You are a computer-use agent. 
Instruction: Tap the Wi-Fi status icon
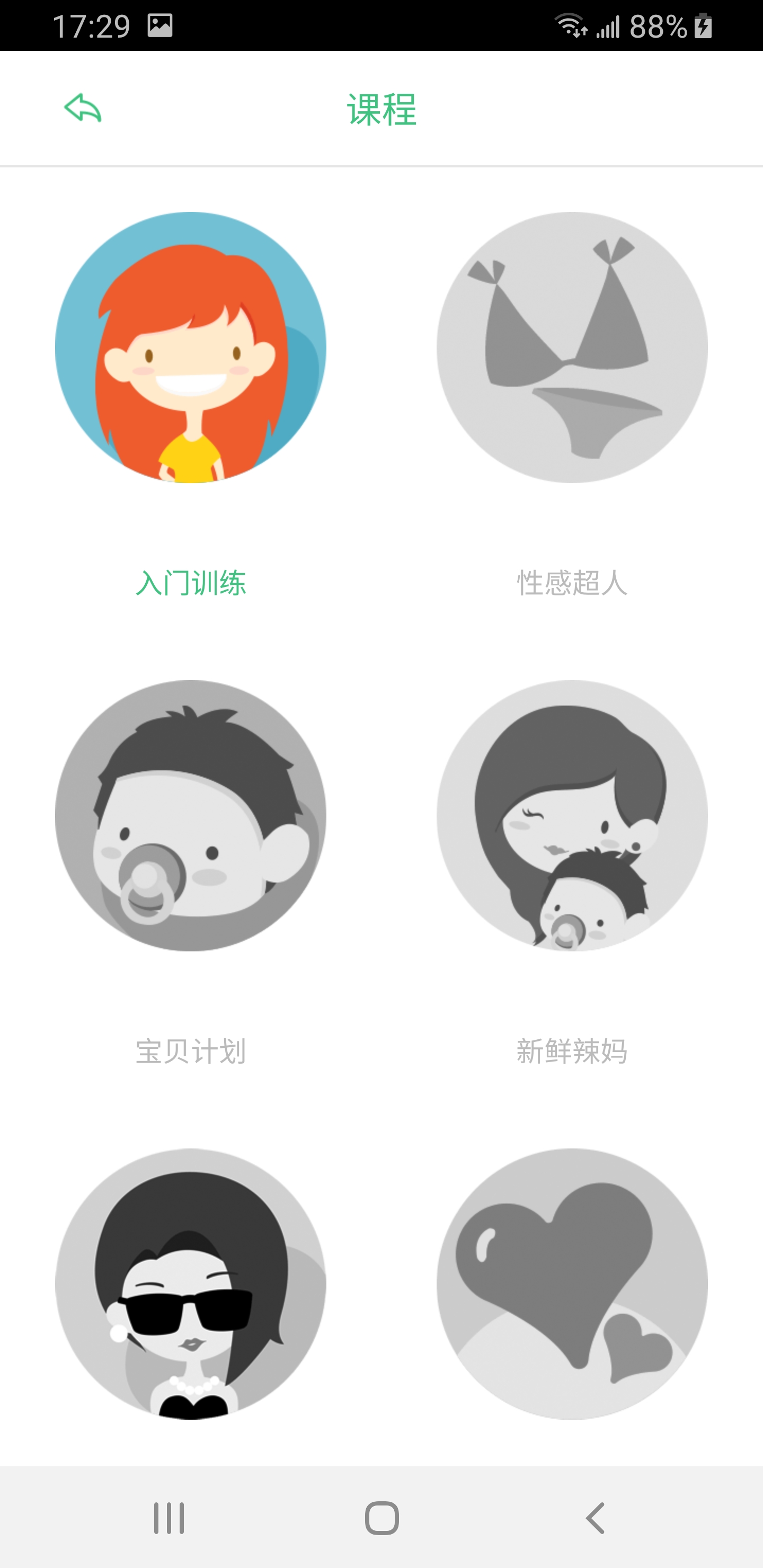570,25
